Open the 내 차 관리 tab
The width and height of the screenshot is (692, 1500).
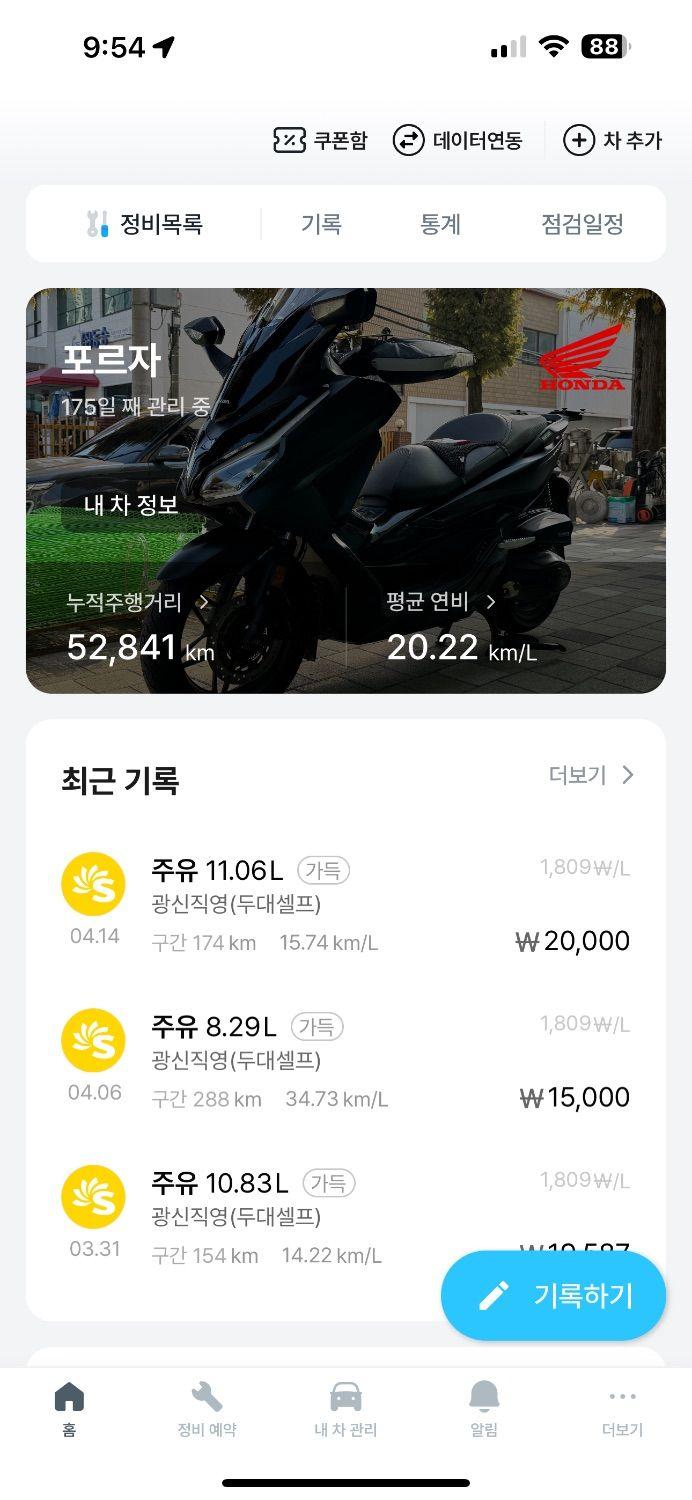click(346, 1409)
